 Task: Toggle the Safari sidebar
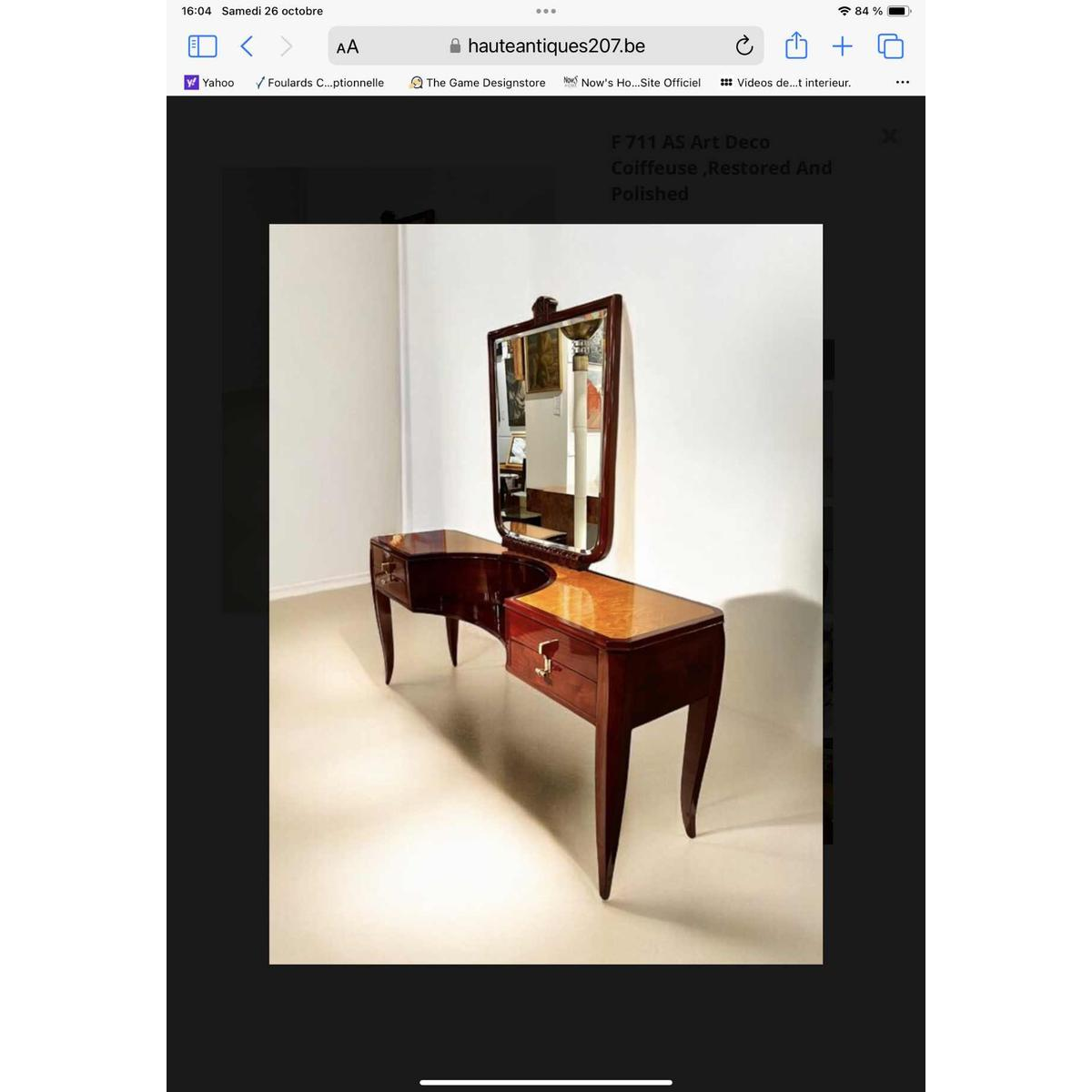point(202,46)
